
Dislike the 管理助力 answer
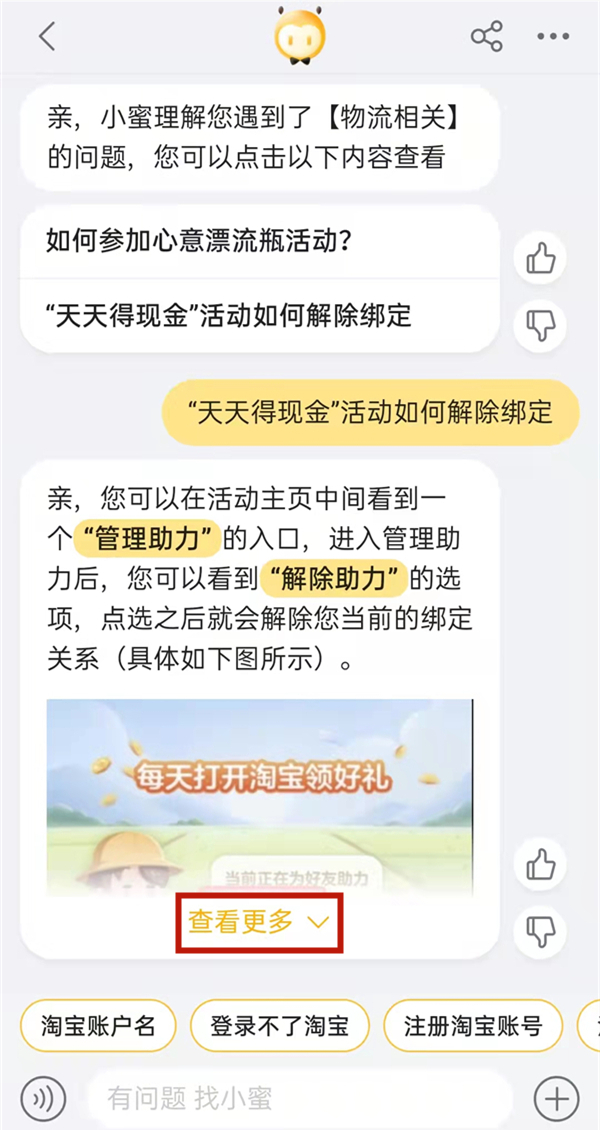pos(540,930)
